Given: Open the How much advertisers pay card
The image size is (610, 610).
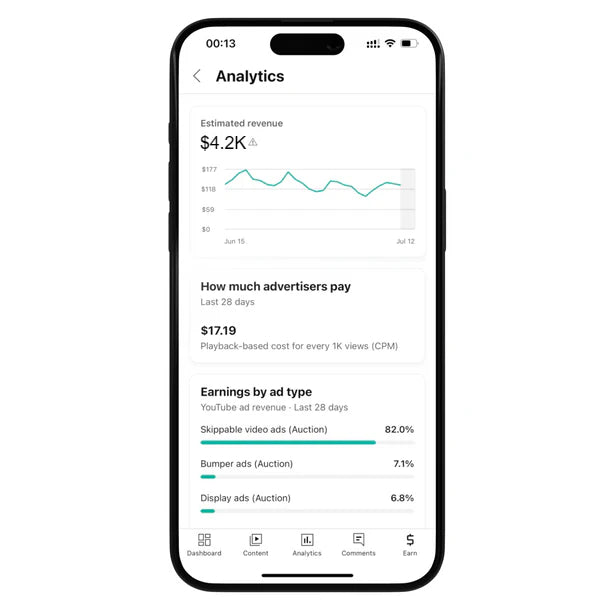Looking at the screenshot, I should pyautogui.click(x=307, y=315).
